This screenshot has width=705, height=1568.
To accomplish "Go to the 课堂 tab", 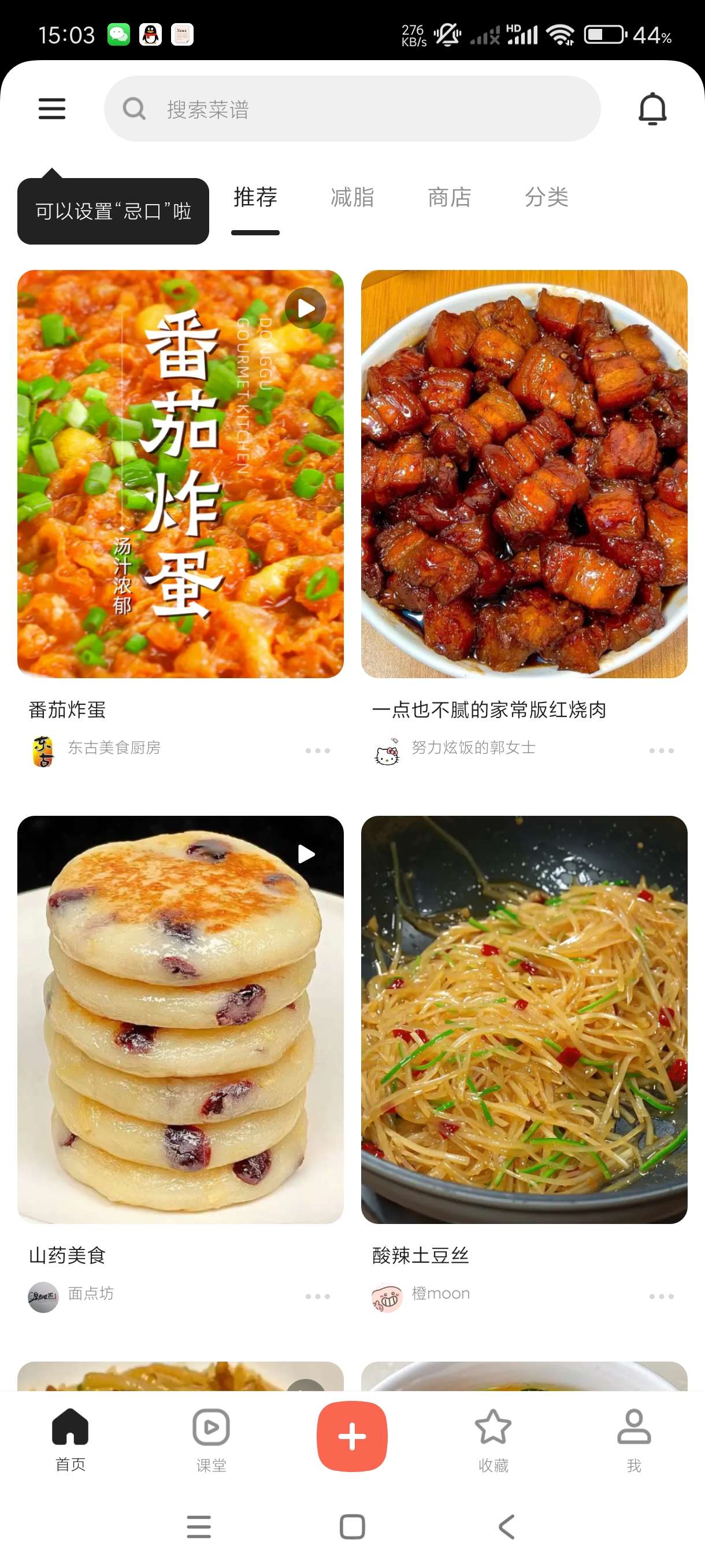I will [x=211, y=1440].
